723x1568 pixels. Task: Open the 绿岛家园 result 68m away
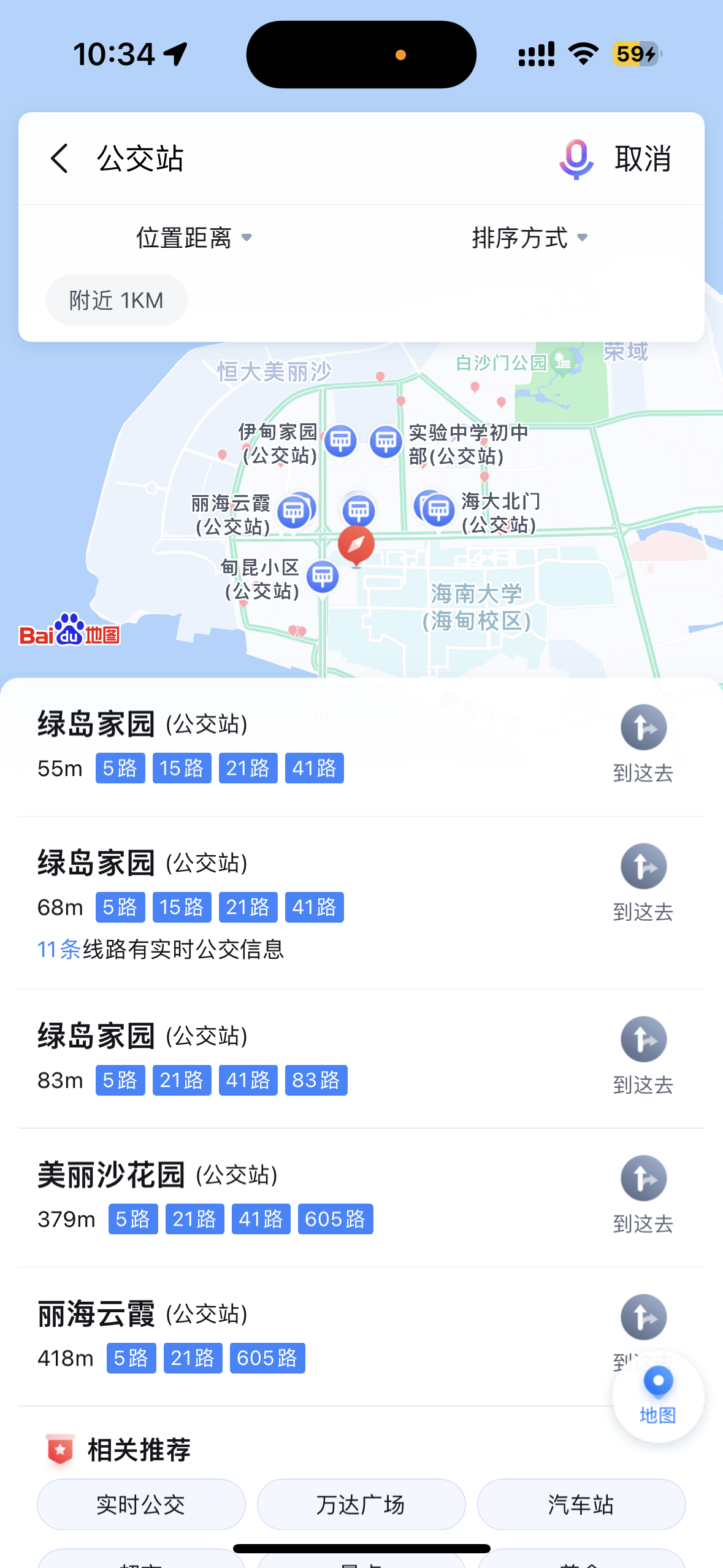point(142,863)
